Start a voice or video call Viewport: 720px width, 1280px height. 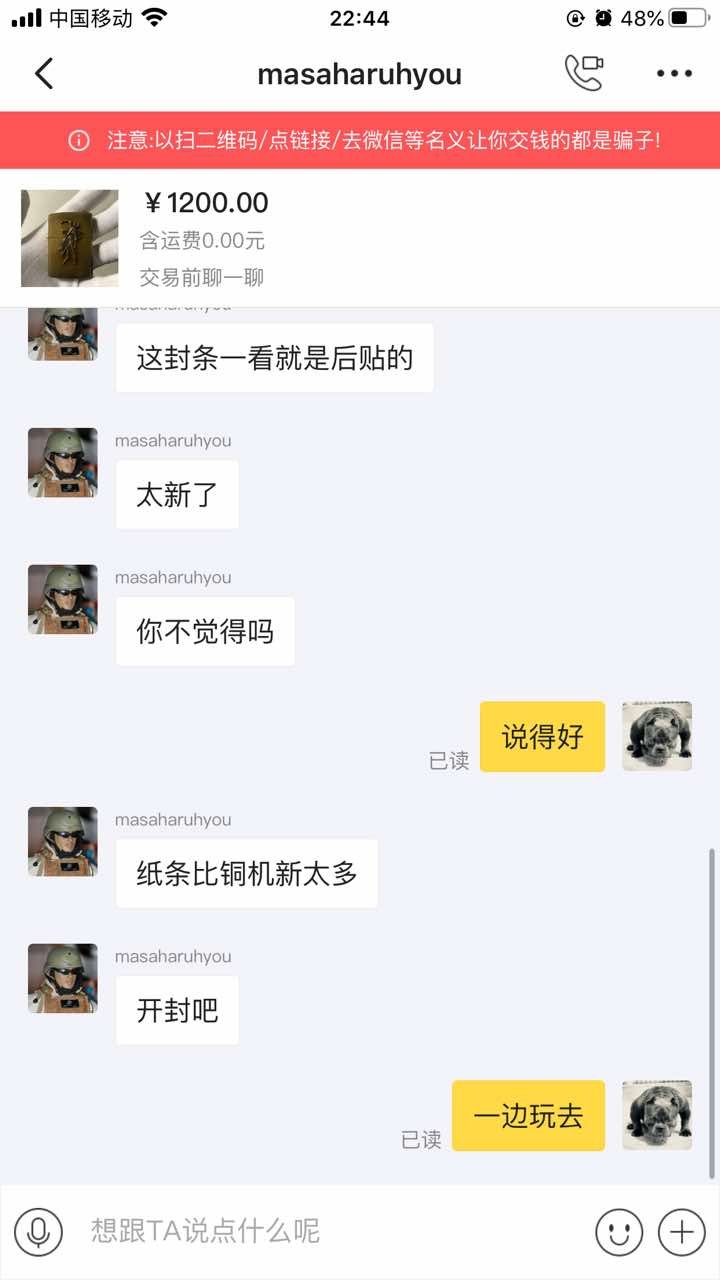coord(584,73)
